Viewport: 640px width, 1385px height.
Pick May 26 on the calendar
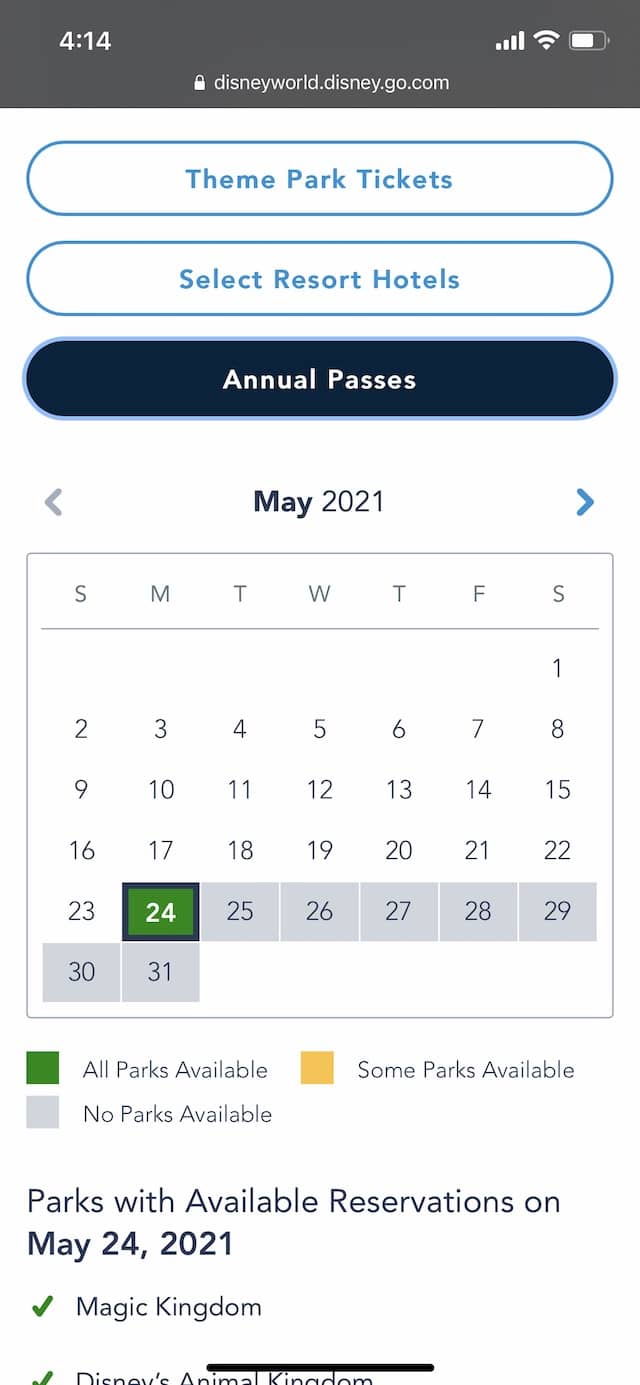tap(319, 912)
